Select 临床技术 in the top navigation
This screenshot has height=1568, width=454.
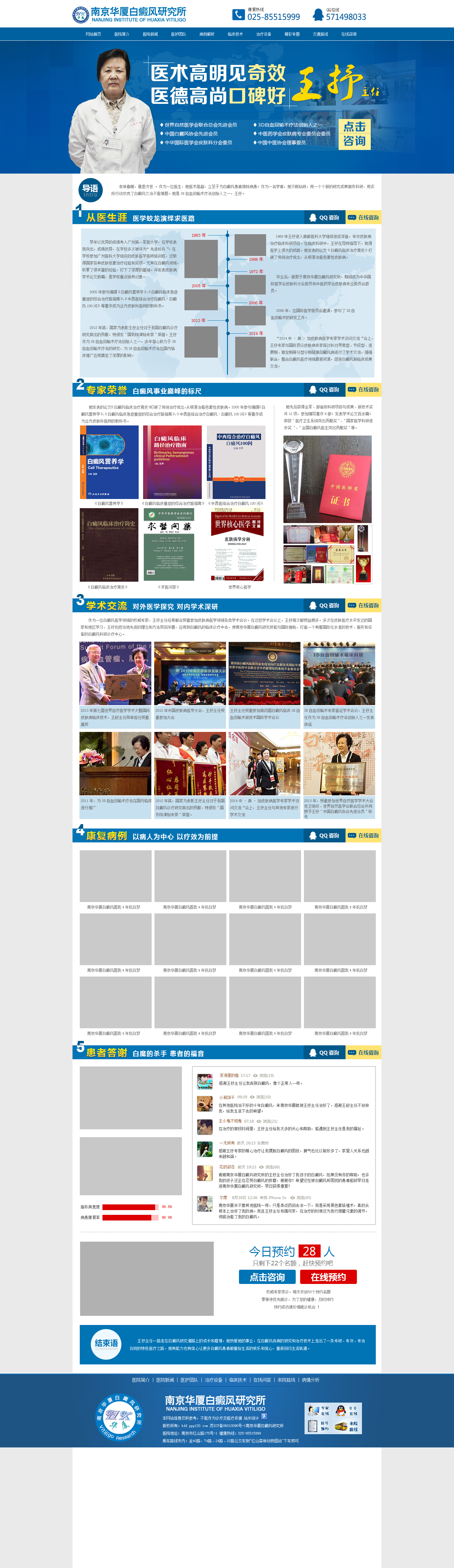(235, 34)
